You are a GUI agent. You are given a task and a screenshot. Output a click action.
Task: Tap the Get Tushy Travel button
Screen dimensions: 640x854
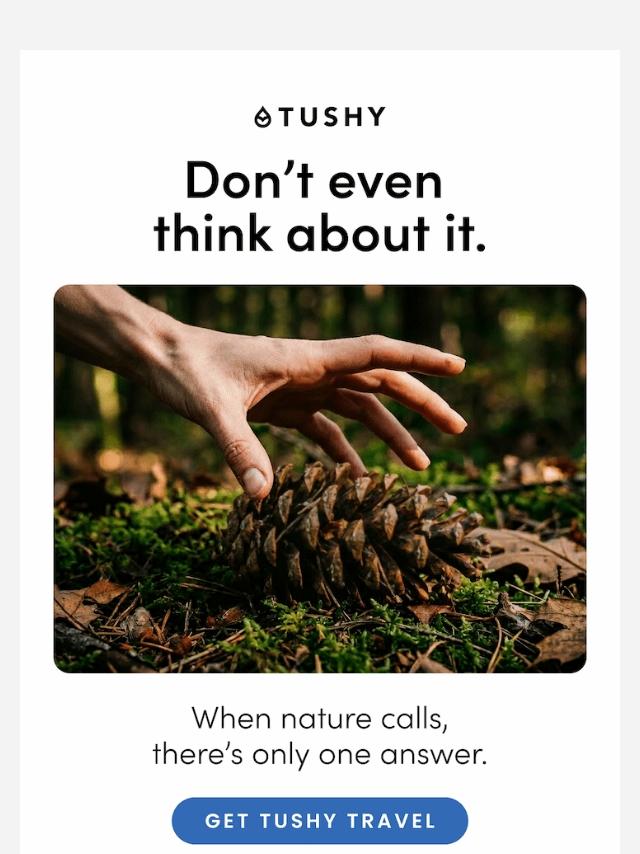(x=320, y=821)
